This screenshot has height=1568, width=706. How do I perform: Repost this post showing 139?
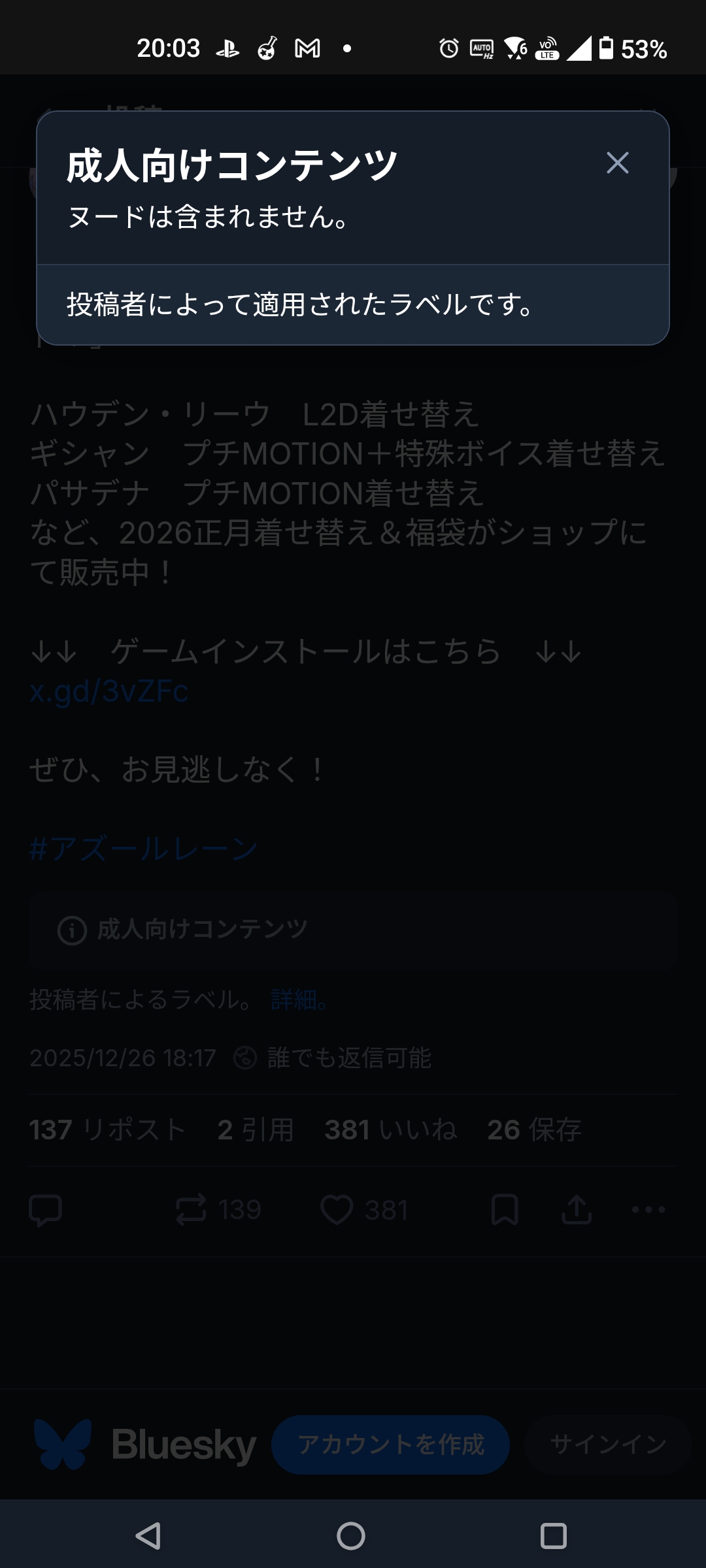pyautogui.click(x=218, y=1210)
